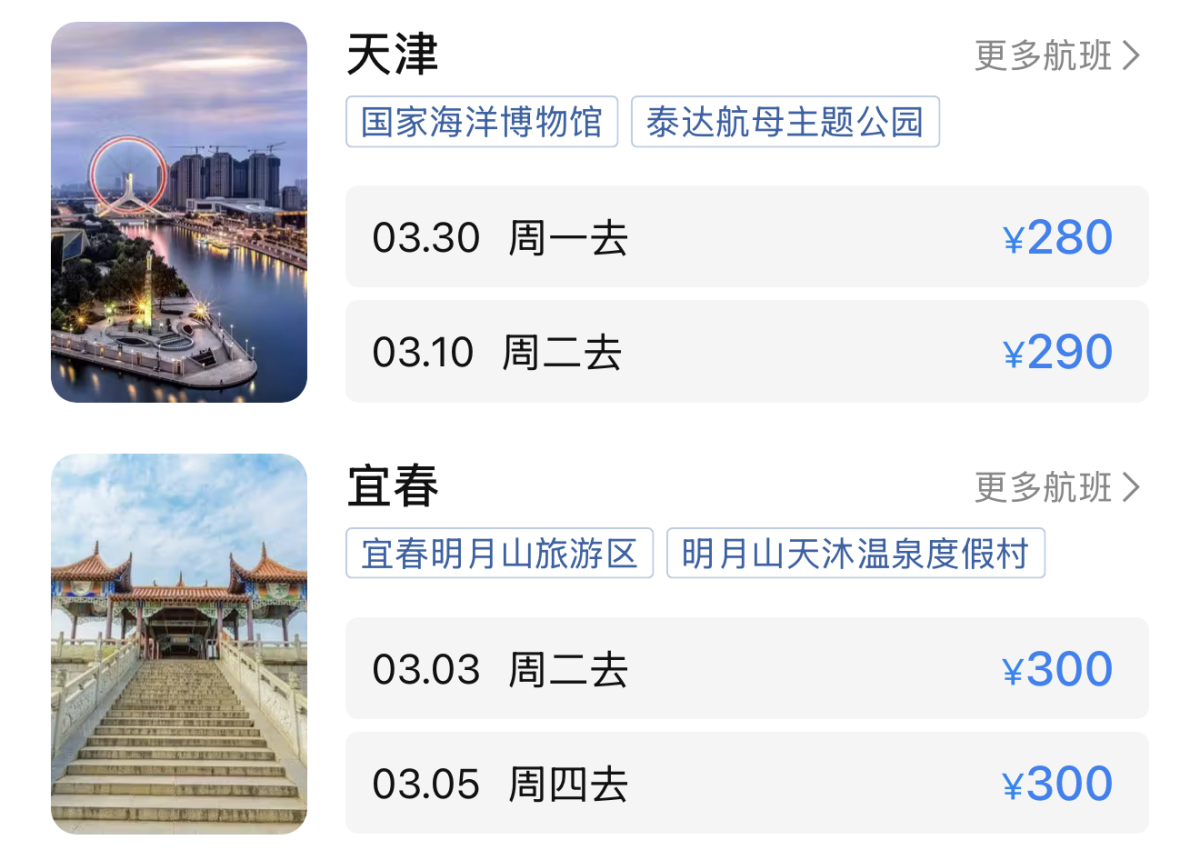Viewport: 1200px width, 860px height.
Task: Choose the 03.03 周二去 ¥300 flight
Action: coord(746,668)
